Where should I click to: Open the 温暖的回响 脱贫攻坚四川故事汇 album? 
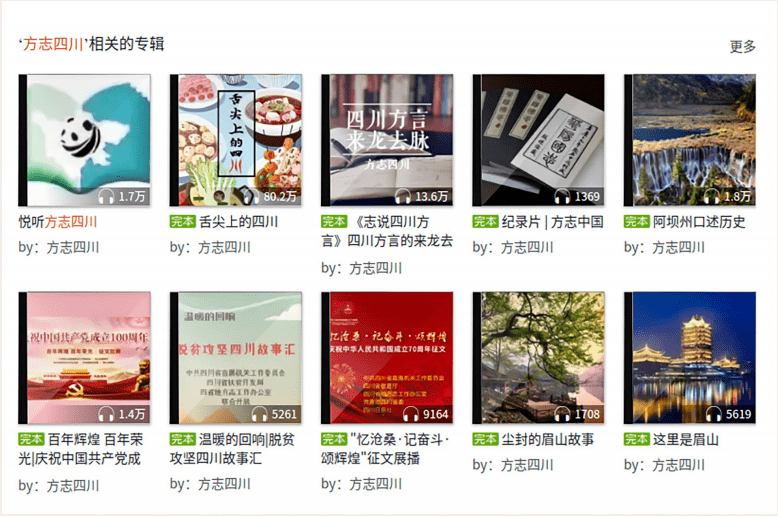(x=235, y=358)
